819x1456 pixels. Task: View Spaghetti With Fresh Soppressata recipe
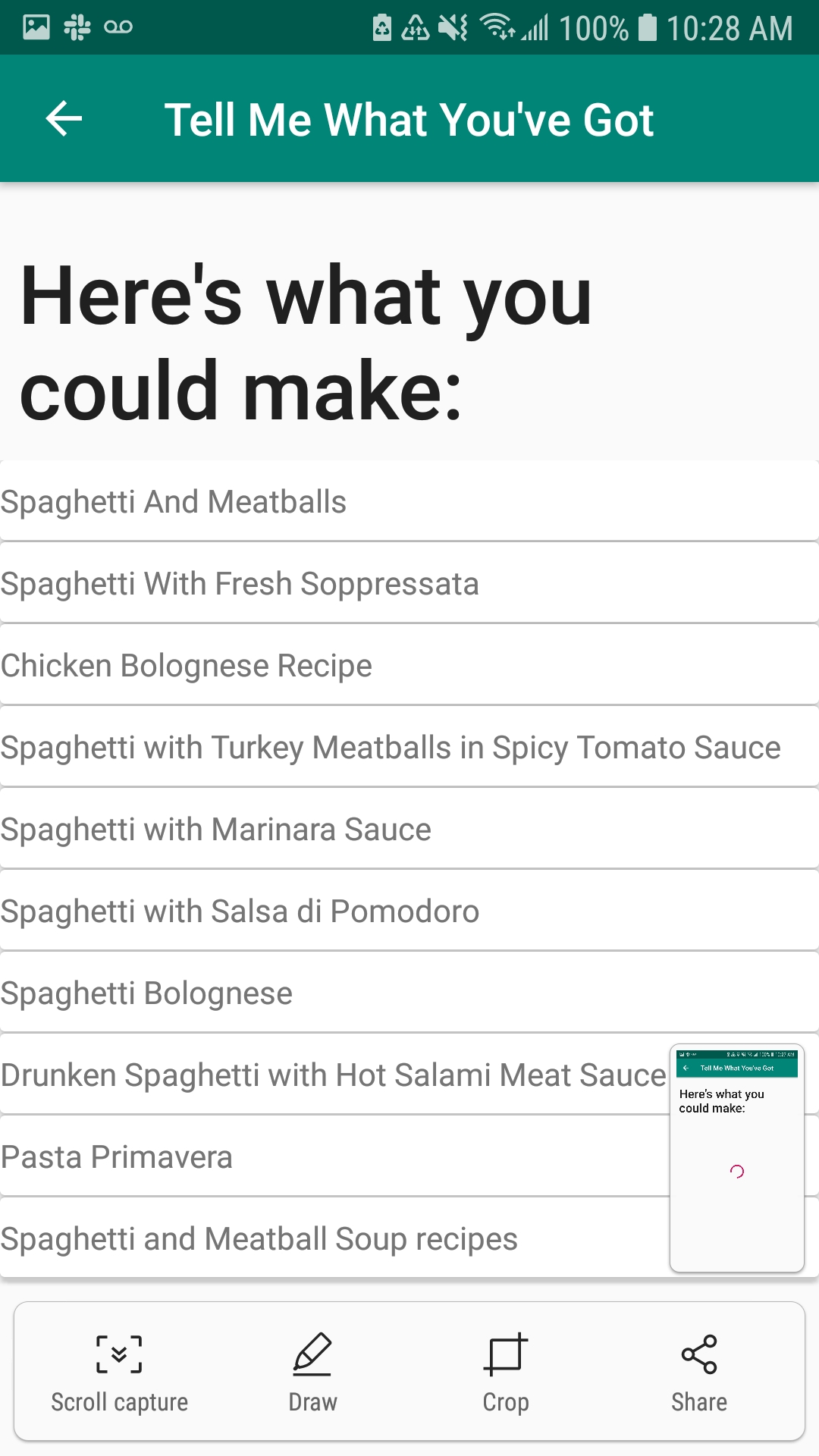(x=240, y=584)
